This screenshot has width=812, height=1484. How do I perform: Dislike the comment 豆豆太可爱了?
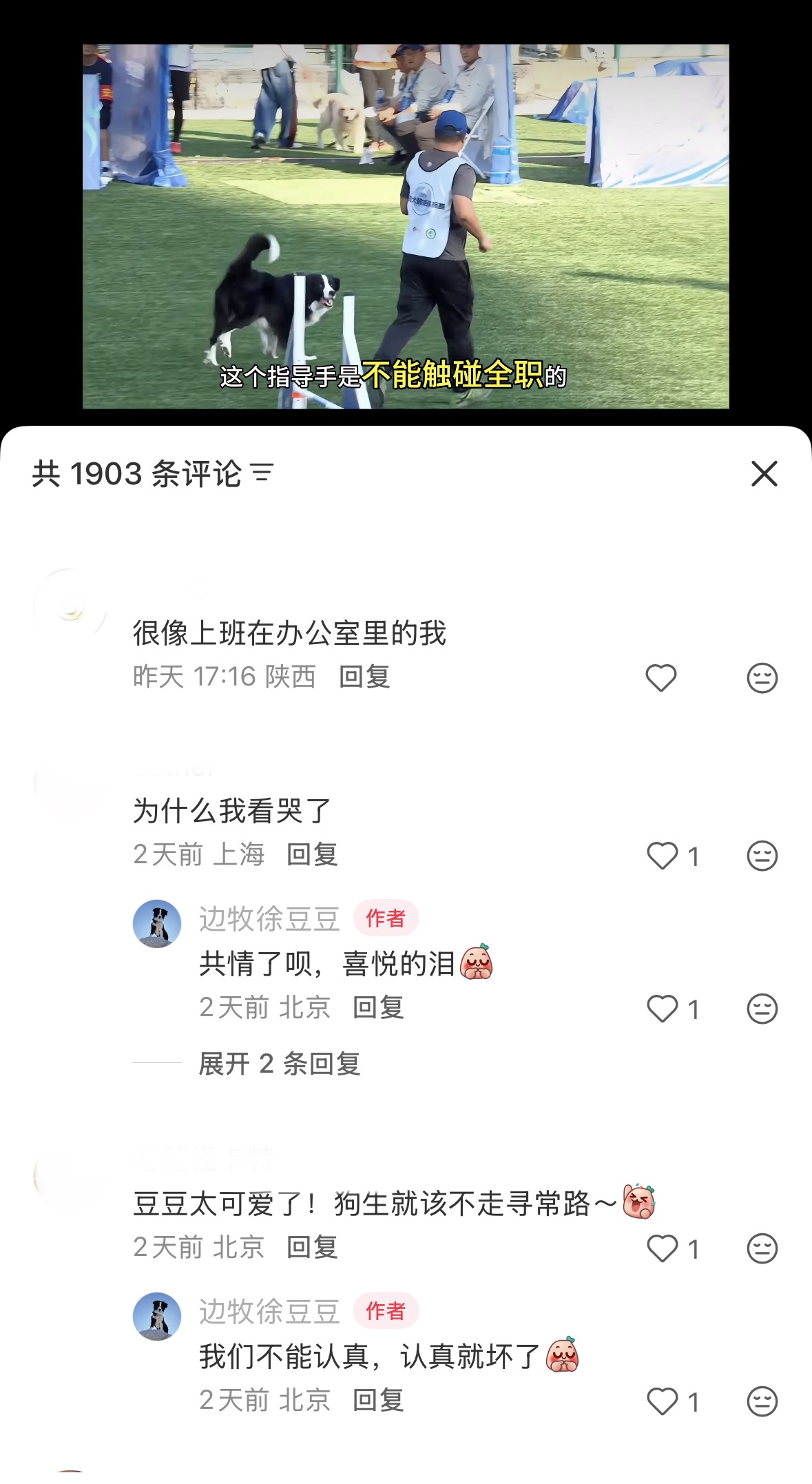pyautogui.click(x=762, y=1248)
